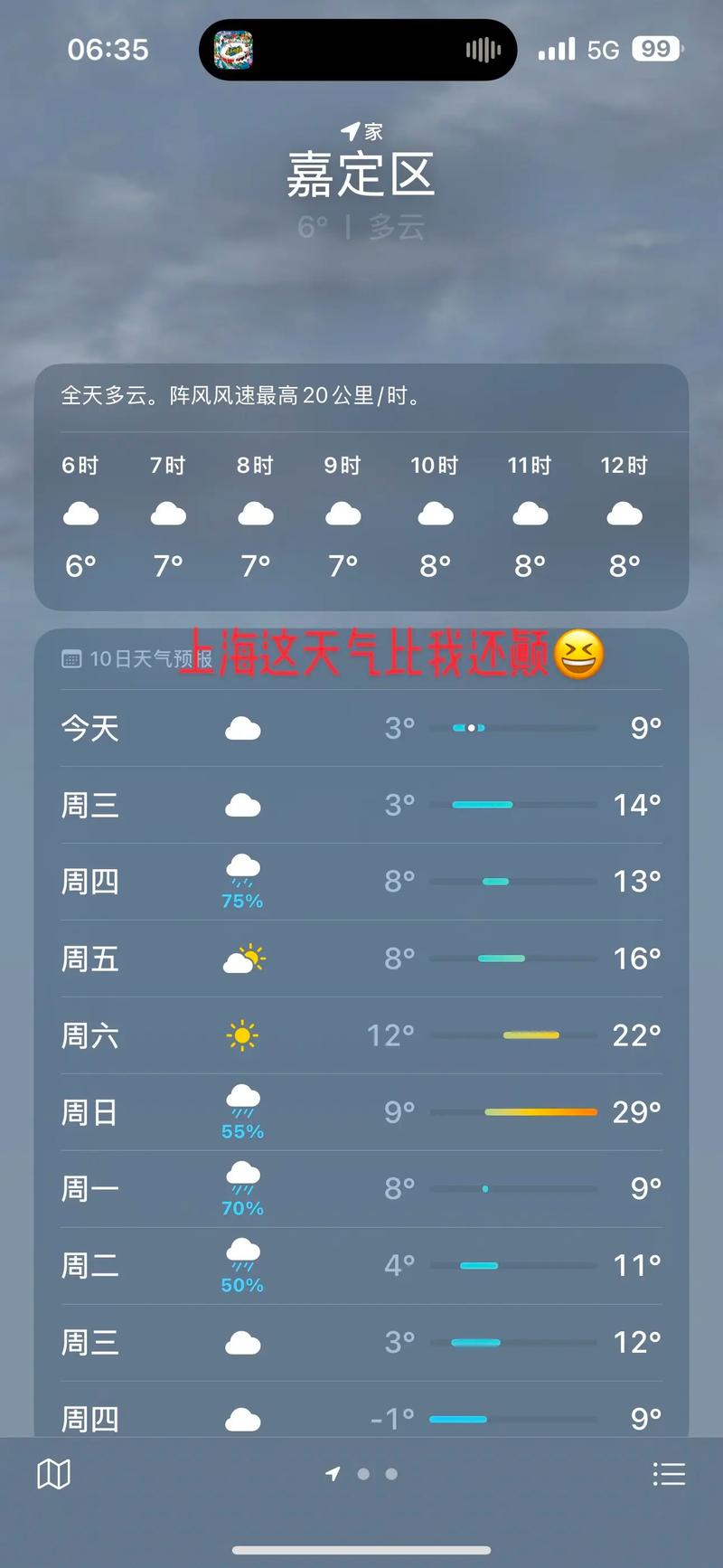Select the location page dot indicator
Image resolution: width=723 pixels, height=1568 pixels.
333,1473
